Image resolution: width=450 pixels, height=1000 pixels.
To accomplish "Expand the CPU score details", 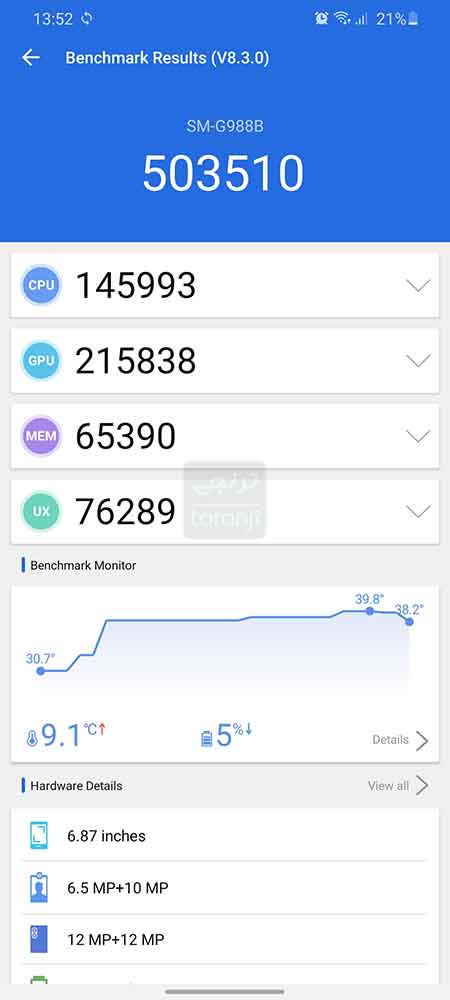I will pyautogui.click(x=418, y=286).
